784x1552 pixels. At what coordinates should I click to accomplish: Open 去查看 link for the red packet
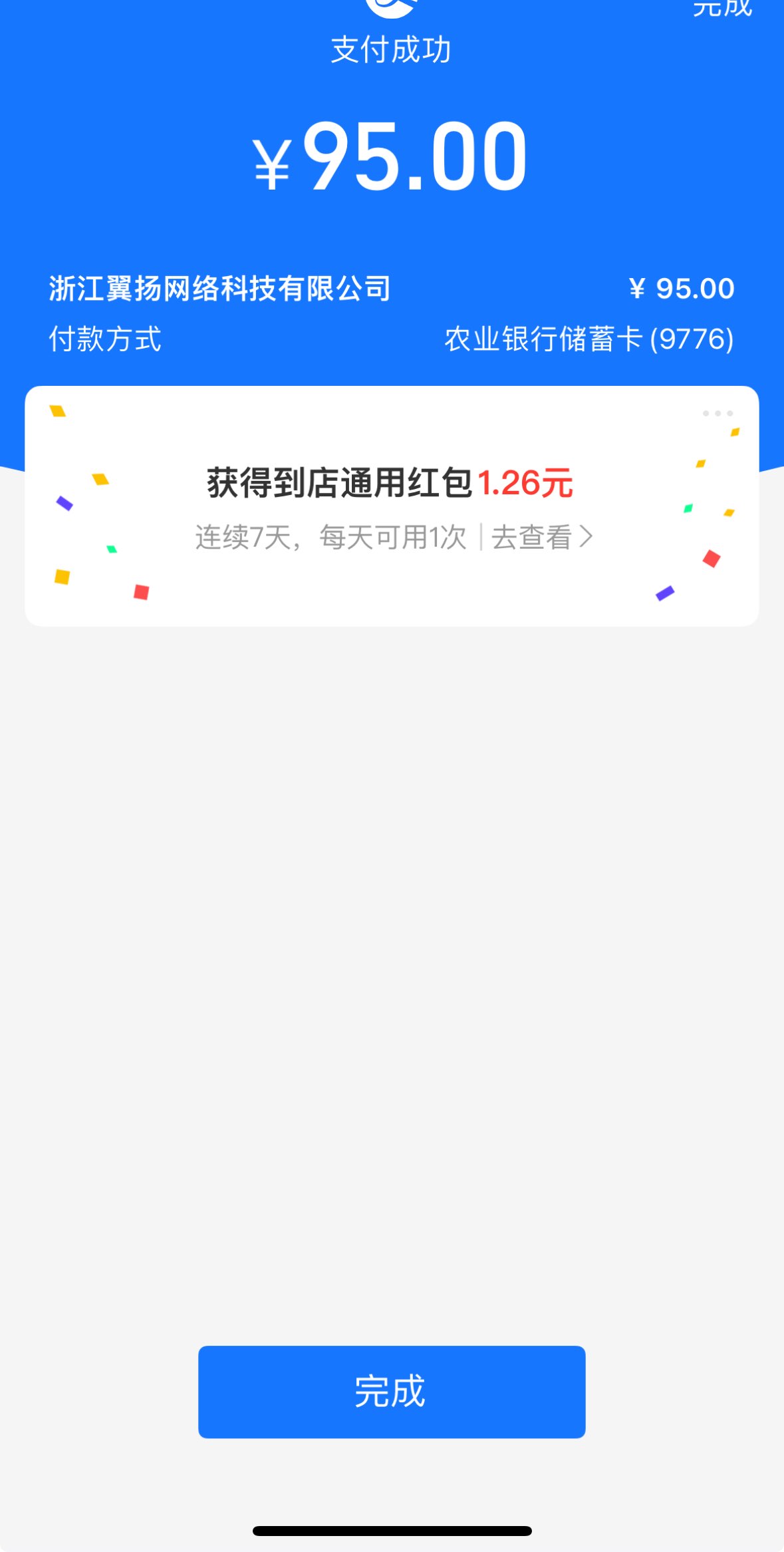(541, 538)
